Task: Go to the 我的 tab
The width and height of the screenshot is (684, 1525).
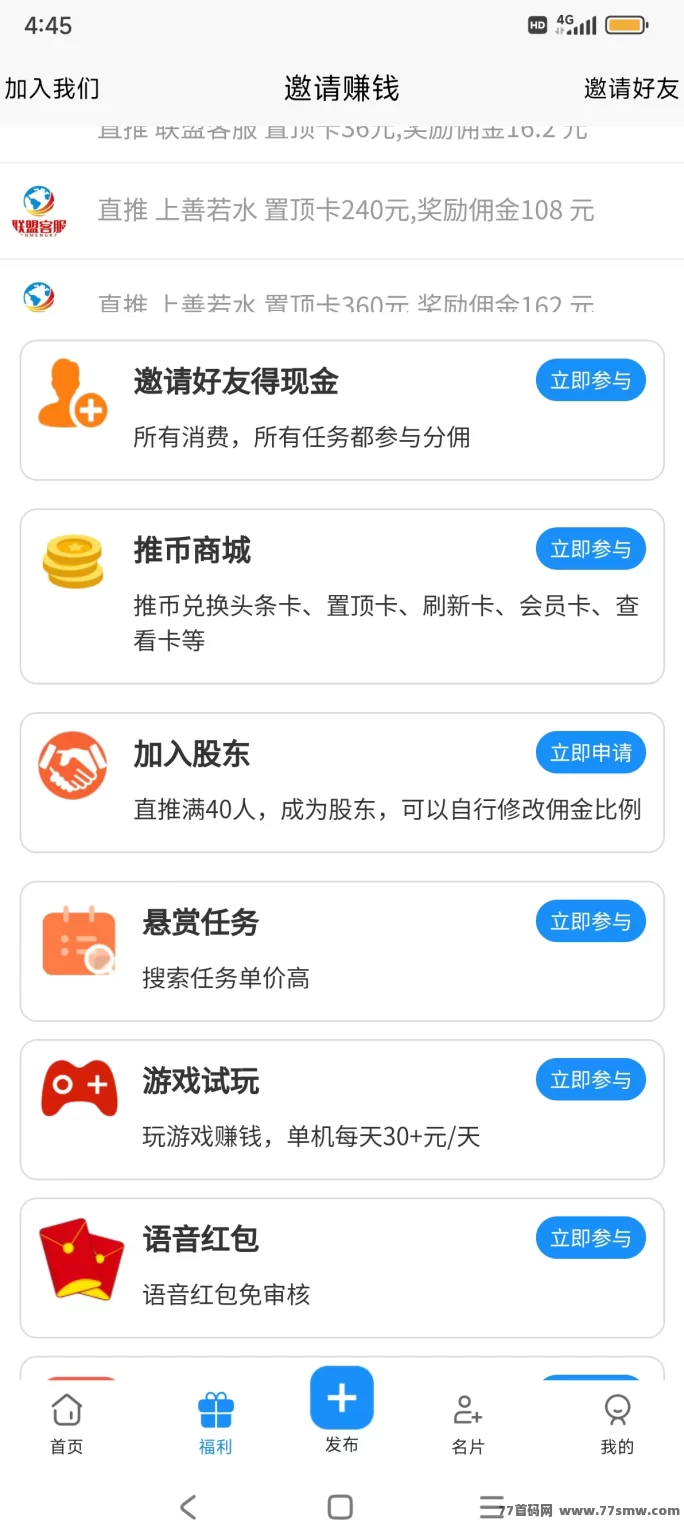Action: (617, 1424)
